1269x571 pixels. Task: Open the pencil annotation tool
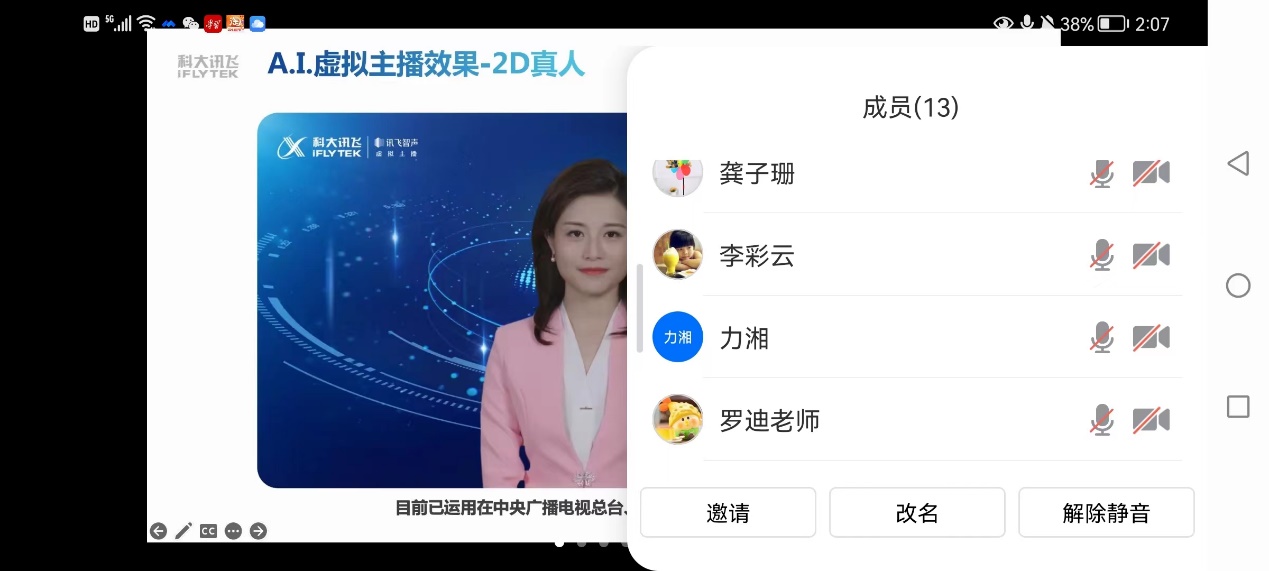click(183, 531)
